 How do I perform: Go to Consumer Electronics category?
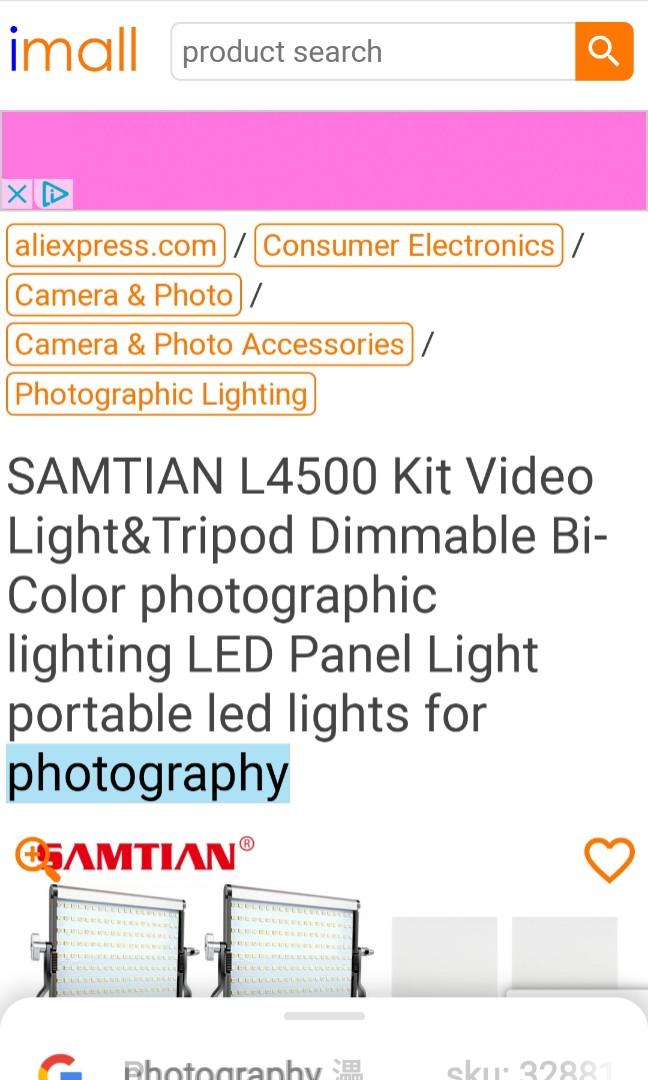point(408,246)
